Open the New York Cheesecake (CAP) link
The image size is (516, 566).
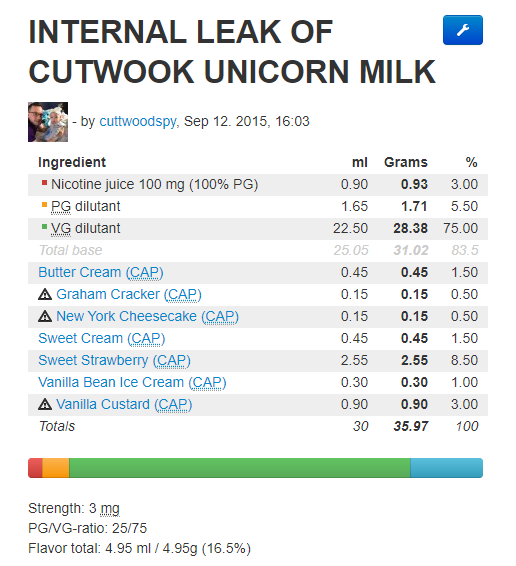(x=148, y=317)
